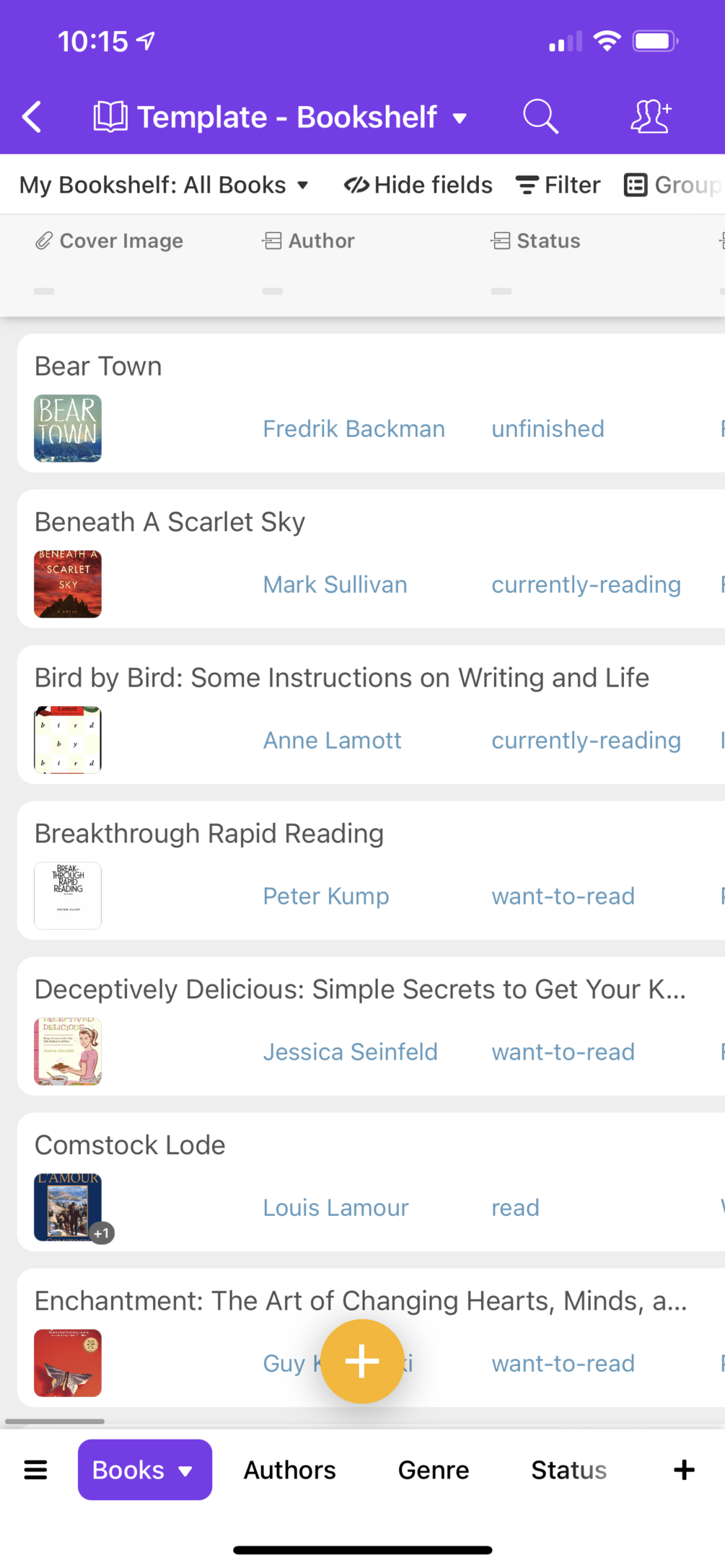This screenshot has height=1568, width=725.
Task: Open the Bear Town record
Action: pos(98,366)
